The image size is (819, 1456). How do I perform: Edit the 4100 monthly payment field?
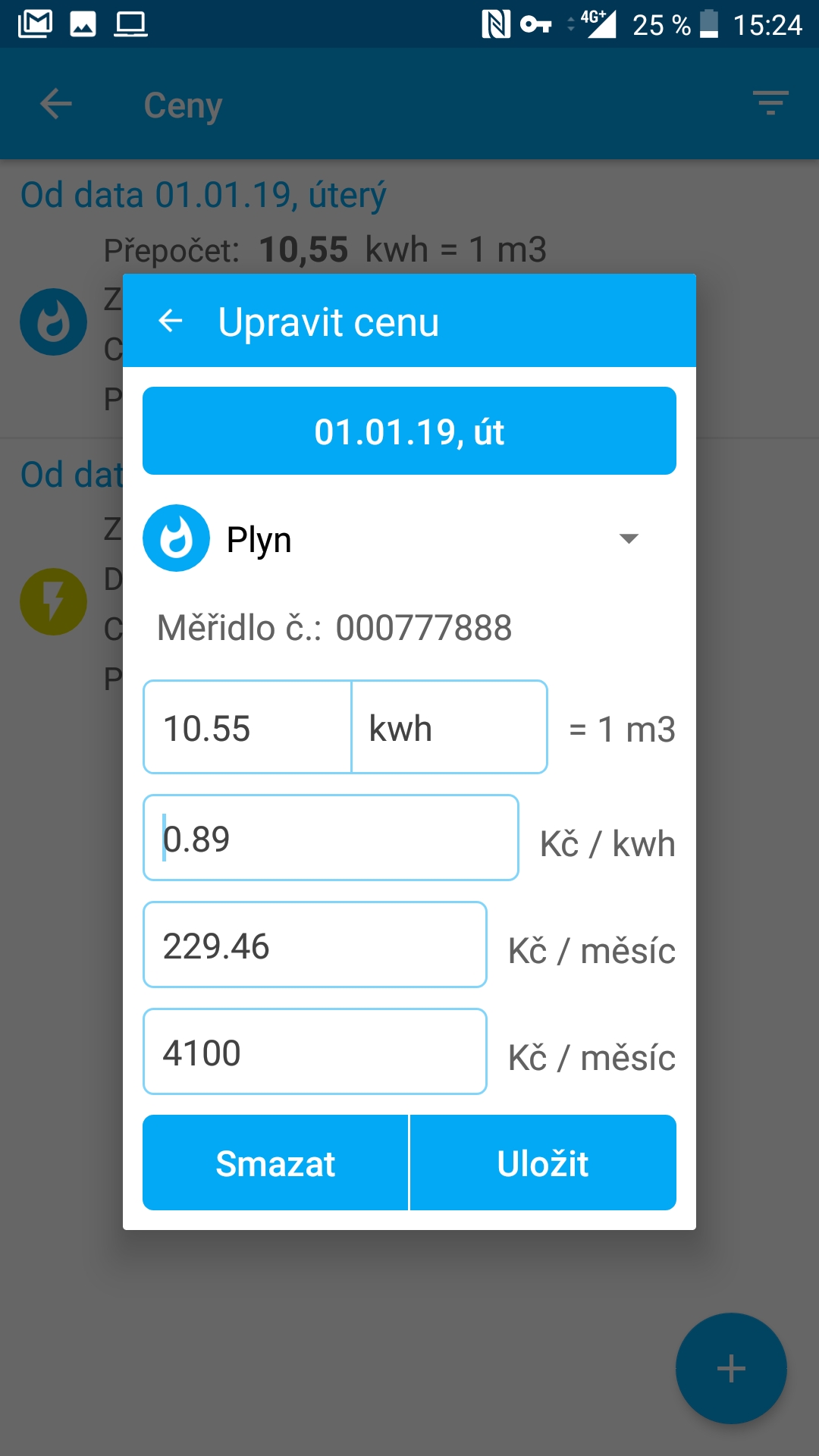pos(315,1052)
